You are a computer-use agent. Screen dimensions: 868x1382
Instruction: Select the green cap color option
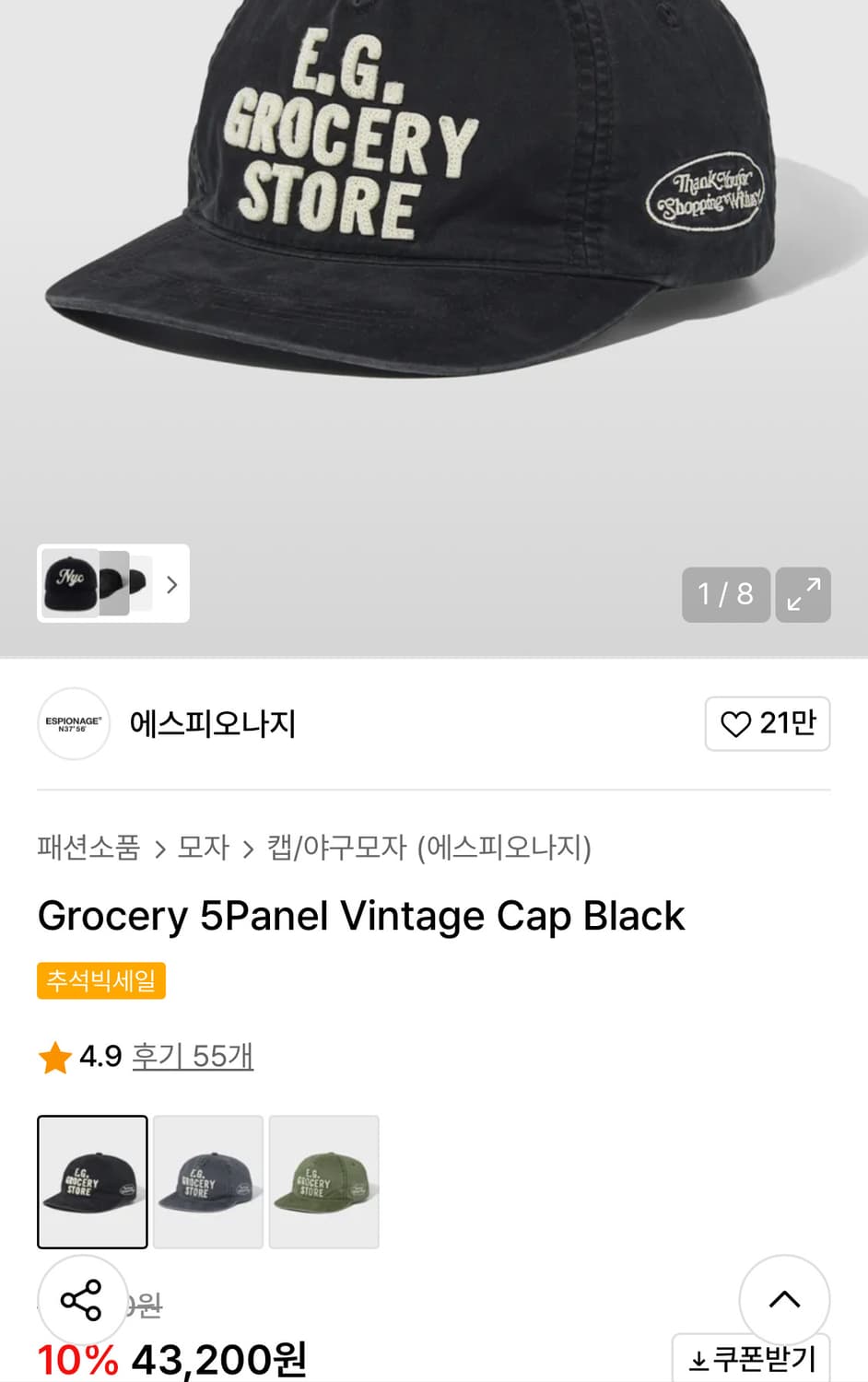tap(324, 1181)
